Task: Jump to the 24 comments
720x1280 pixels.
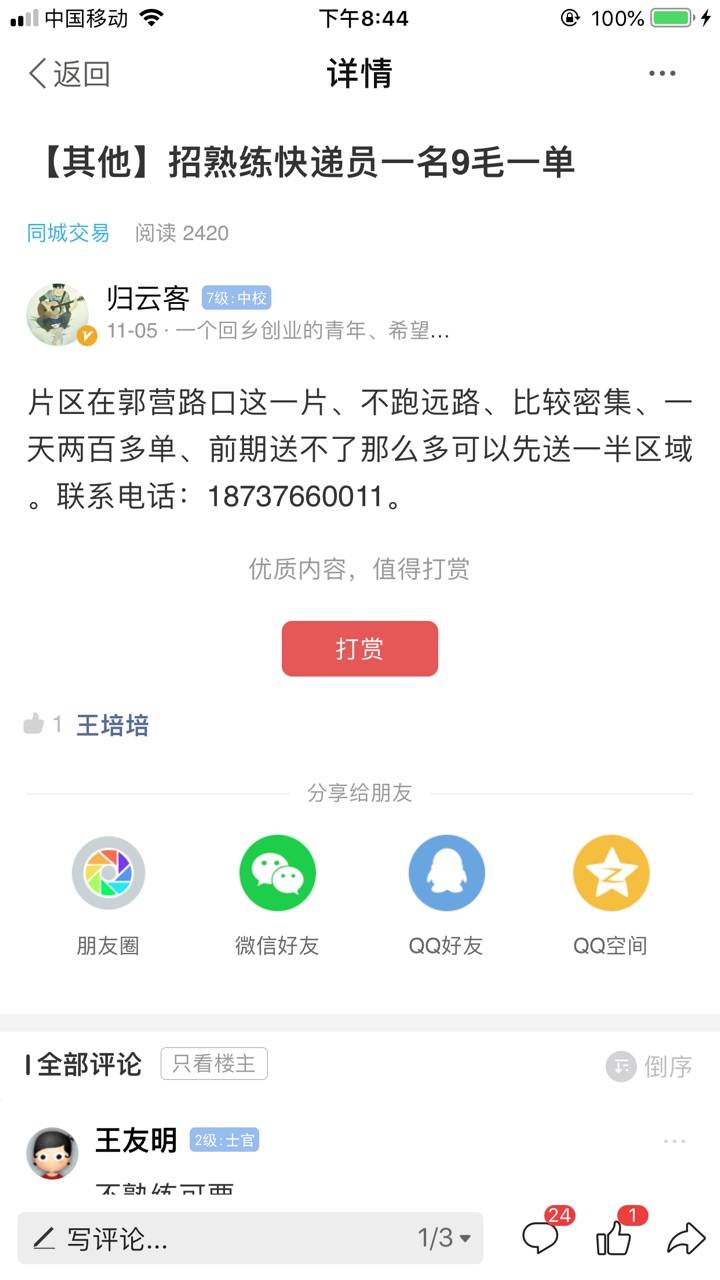Action: pyautogui.click(x=542, y=1238)
